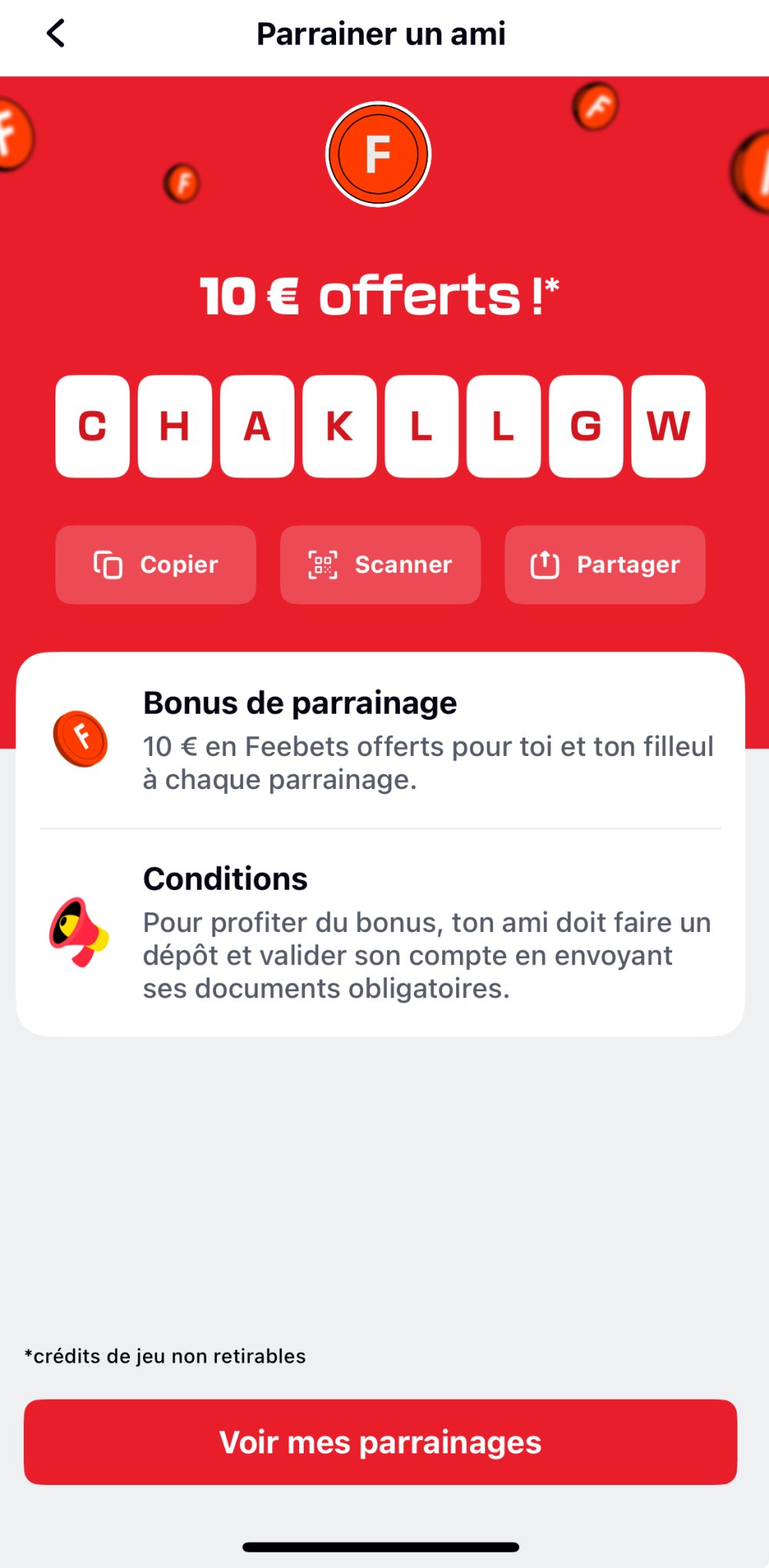This screenshot has height=1568, width=769.
Task: Open Voir mes parrainages
Action: pos(380,1442)
